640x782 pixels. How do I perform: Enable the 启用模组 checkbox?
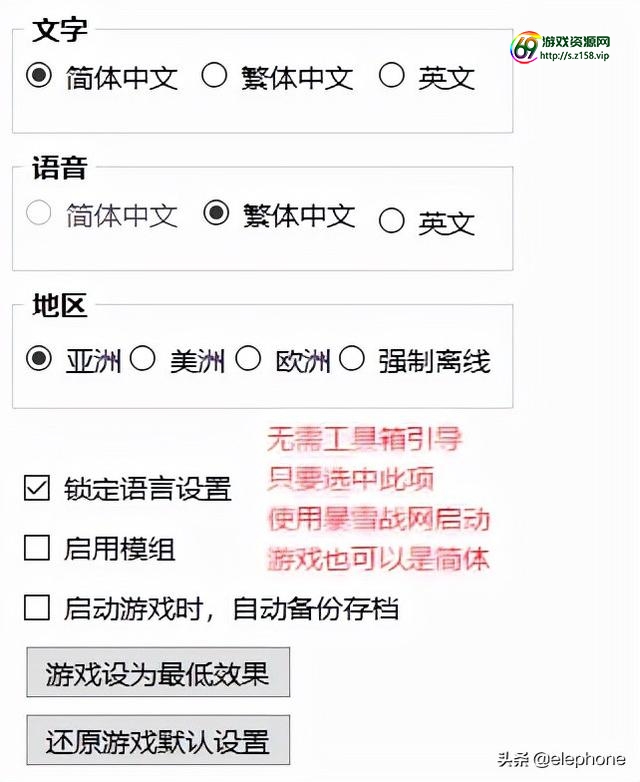(37, 548)
